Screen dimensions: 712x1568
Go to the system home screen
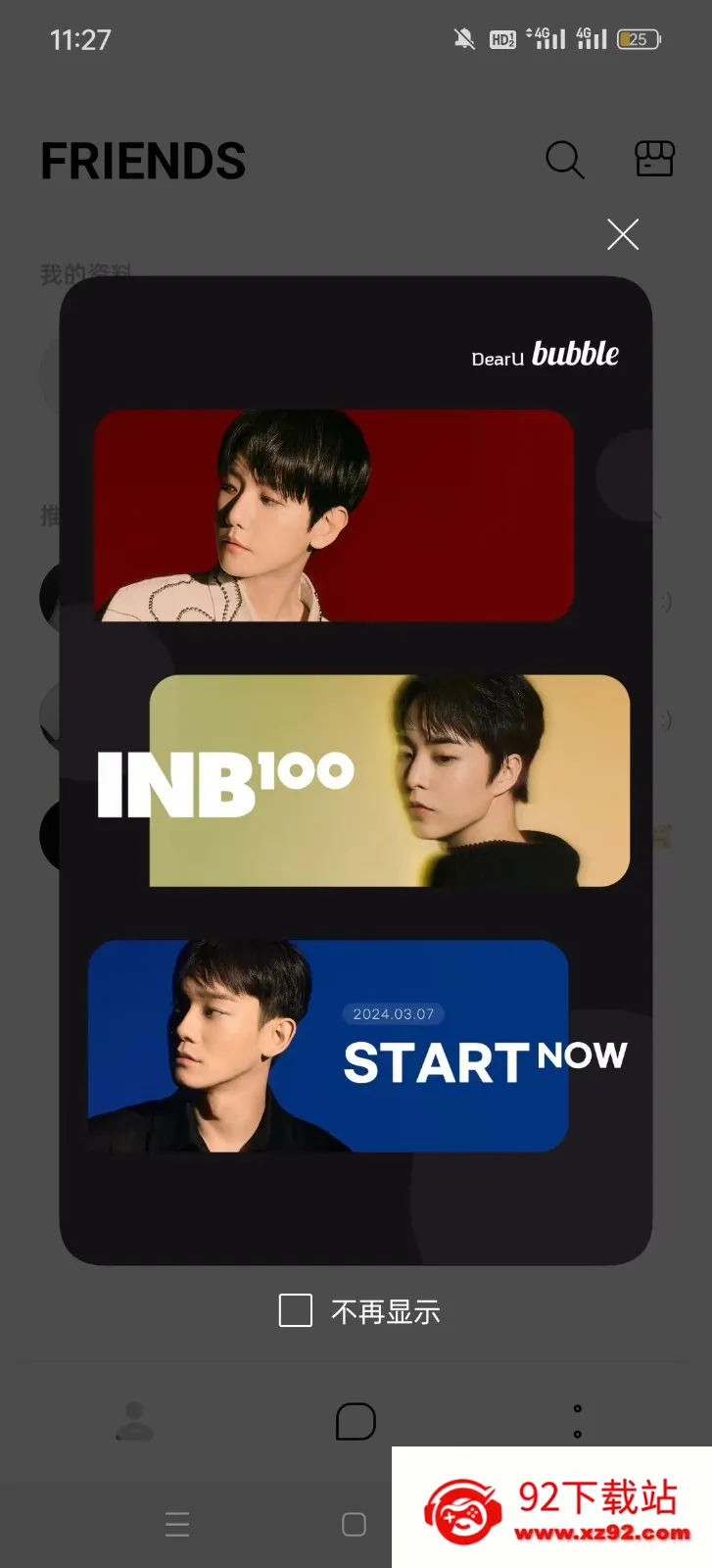point(355,1524)
